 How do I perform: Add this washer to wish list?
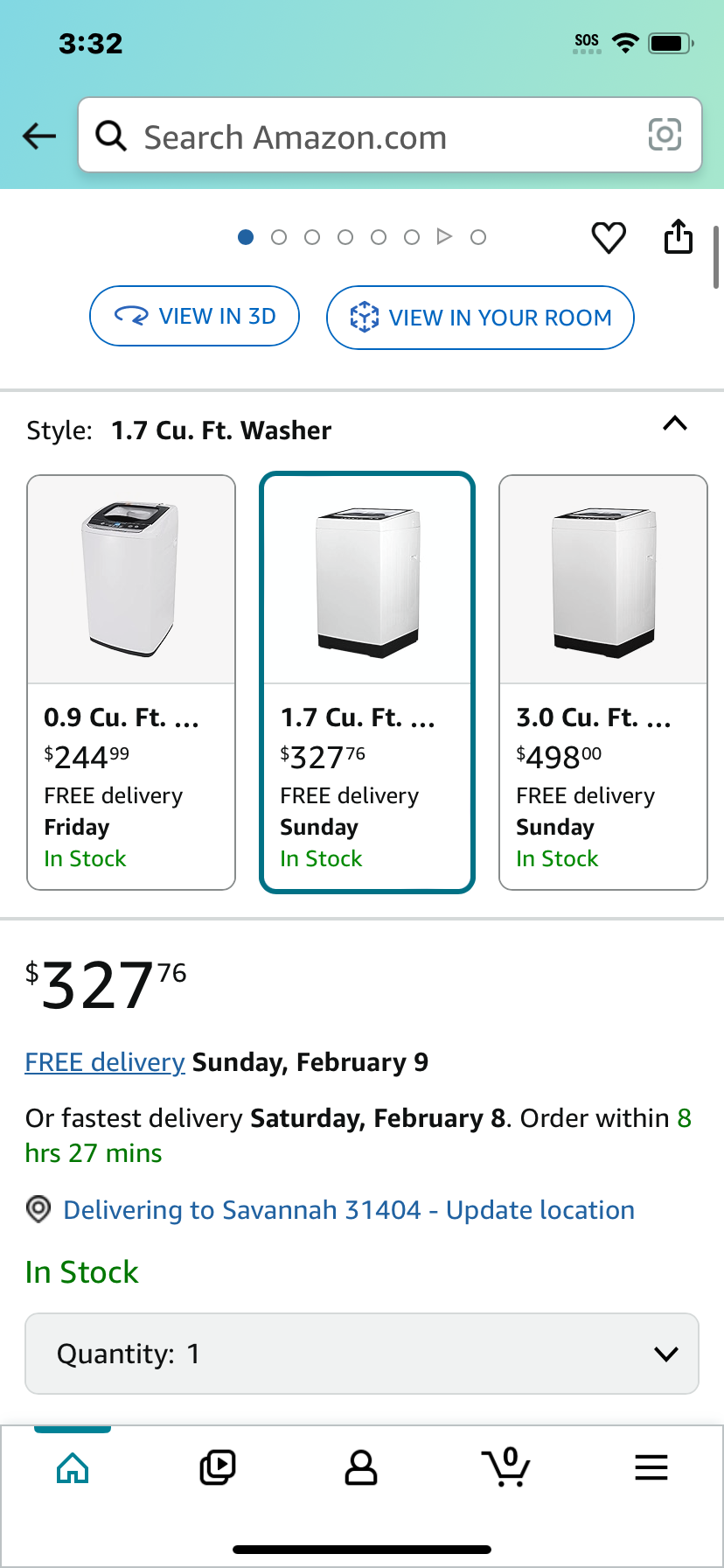coord(609,237)
